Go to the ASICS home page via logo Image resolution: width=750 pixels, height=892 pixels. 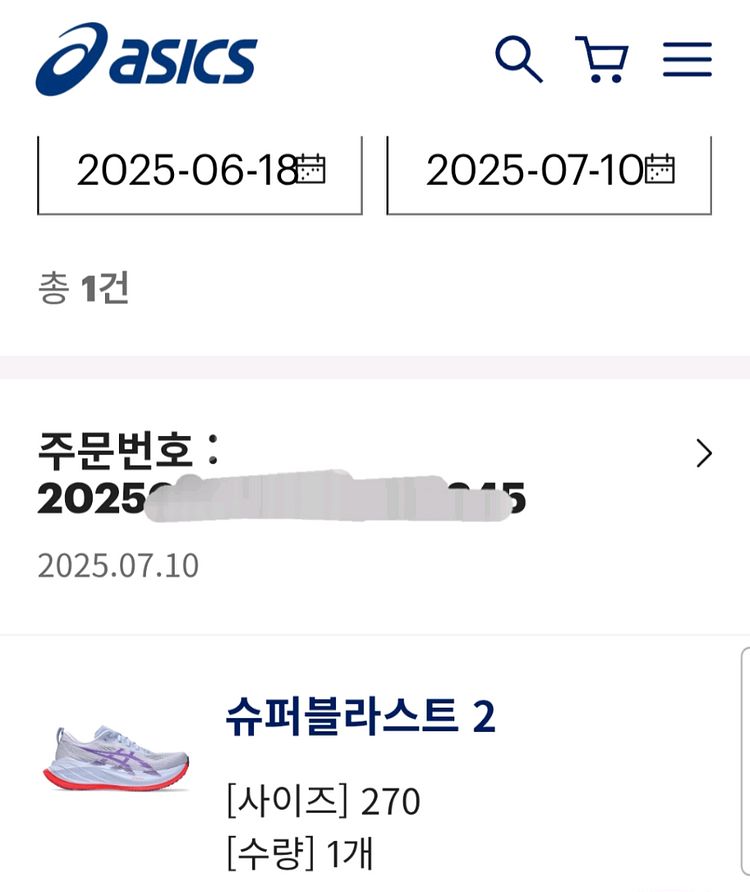coord(146,59)
